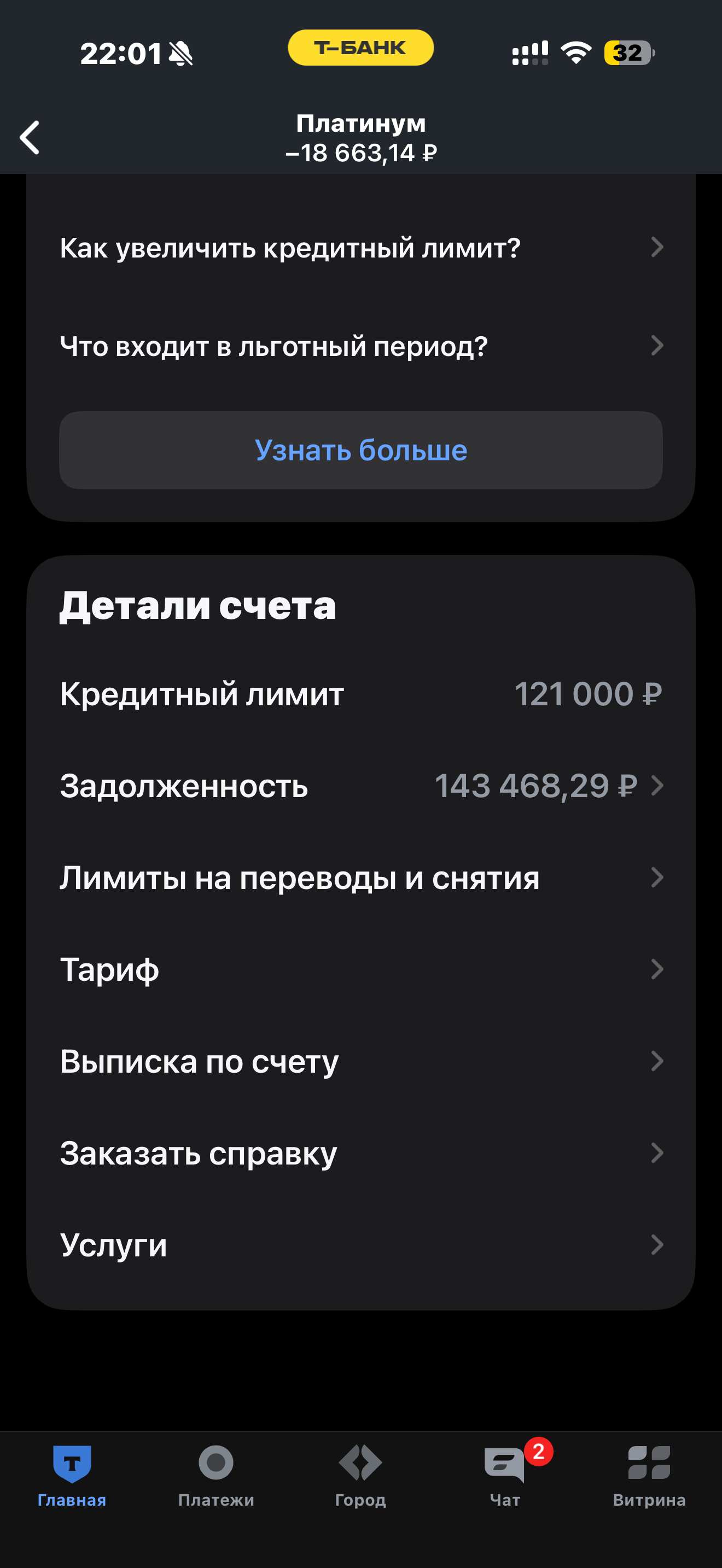Tap the back arrow at the top
722x1568 pixels.
(29, 138)
